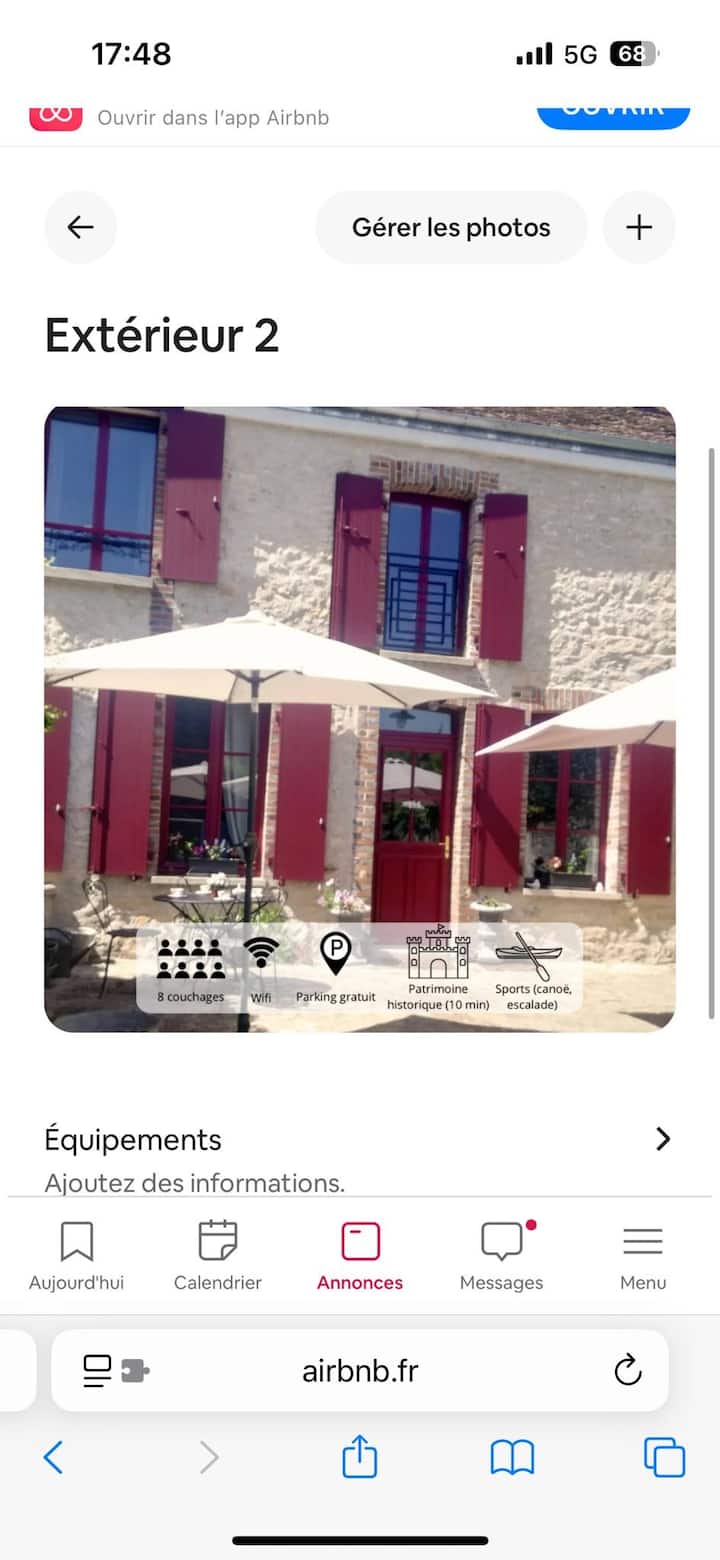The image size is (720, 1560).
Task: Switch to the Aujourd'hui tab
Action: click(77, 1256)
